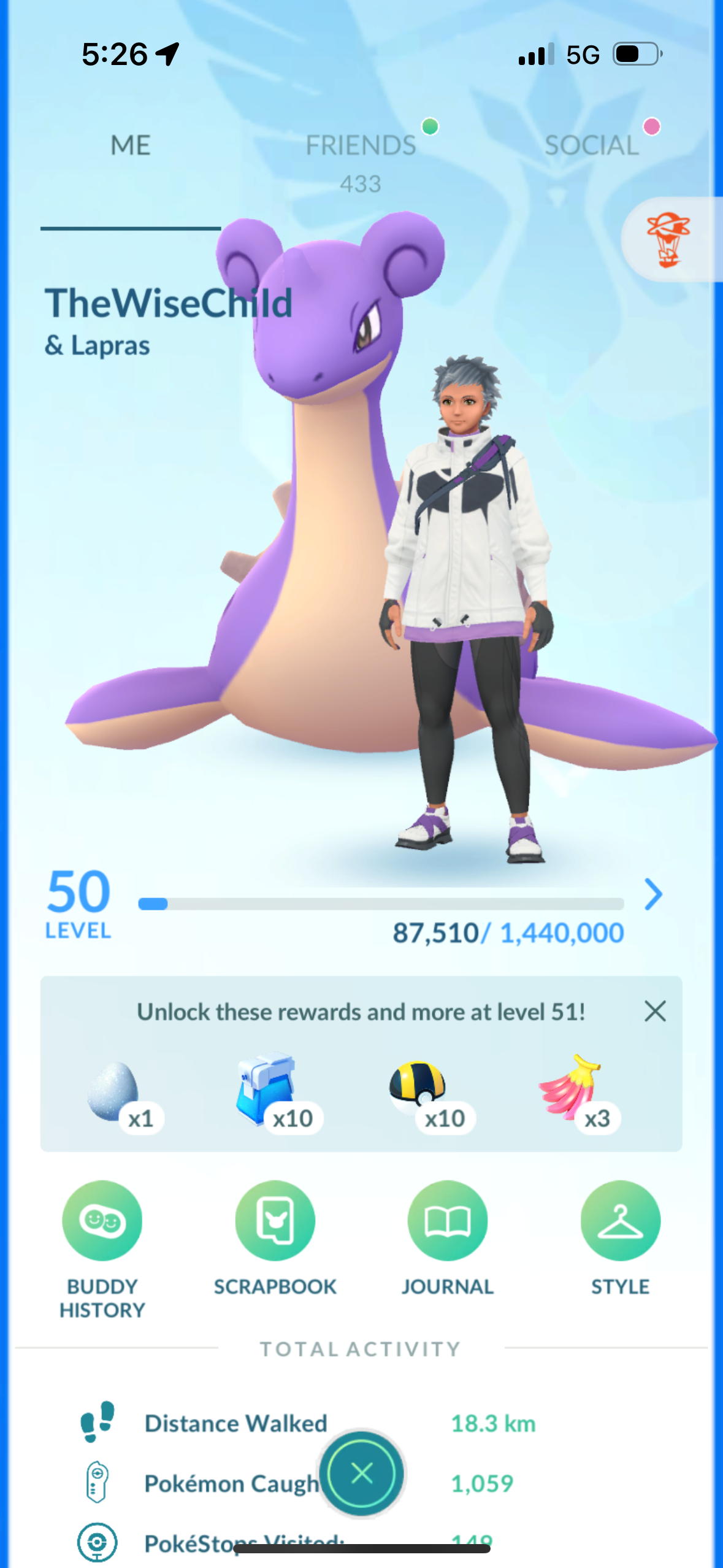The width and height of the screenshot is (723, 1568).
Task: Open Style to customize avatar
Action: (620, 1221)
